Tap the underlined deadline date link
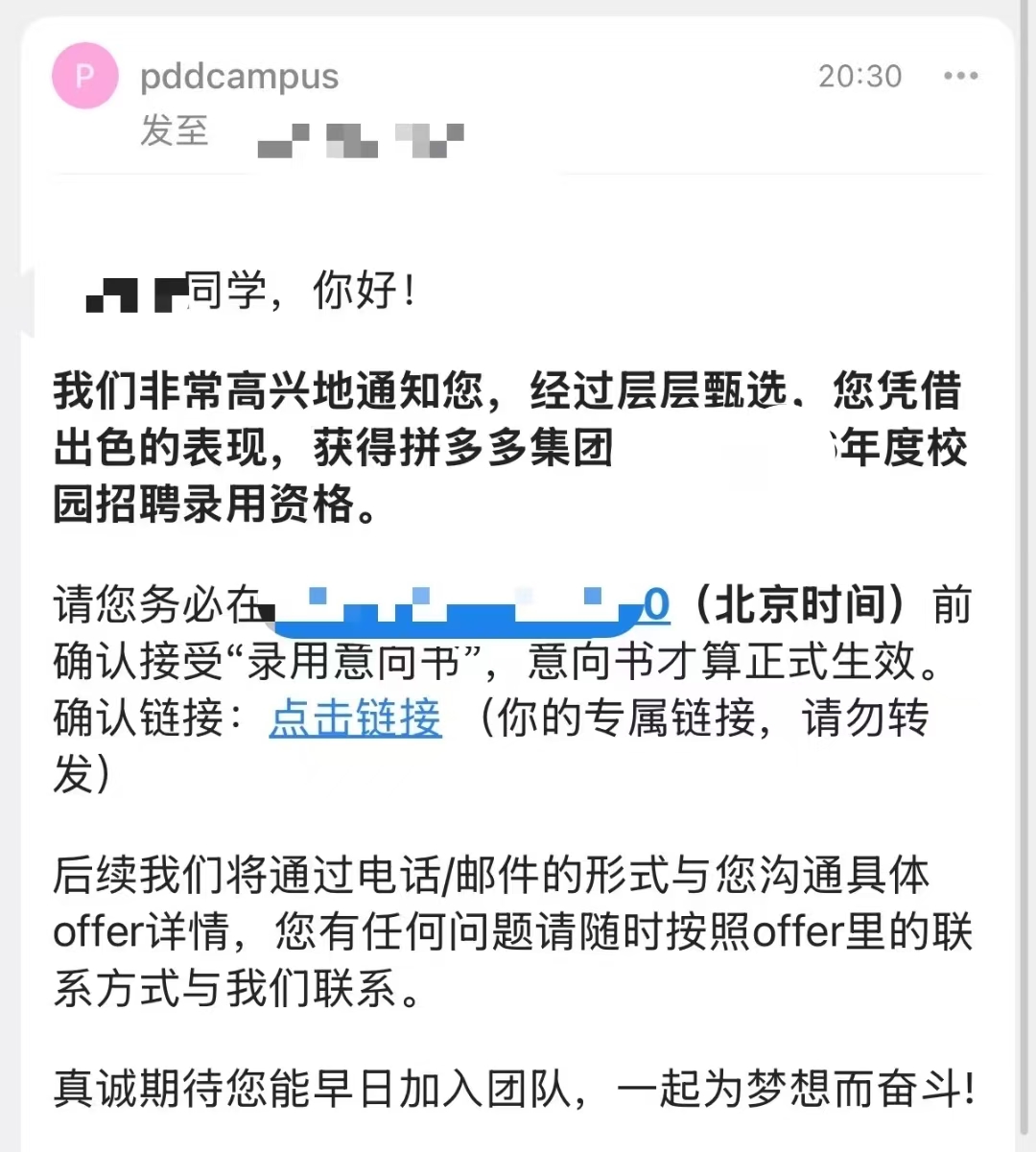The image size is (1036, 1152). click(655, 606)
